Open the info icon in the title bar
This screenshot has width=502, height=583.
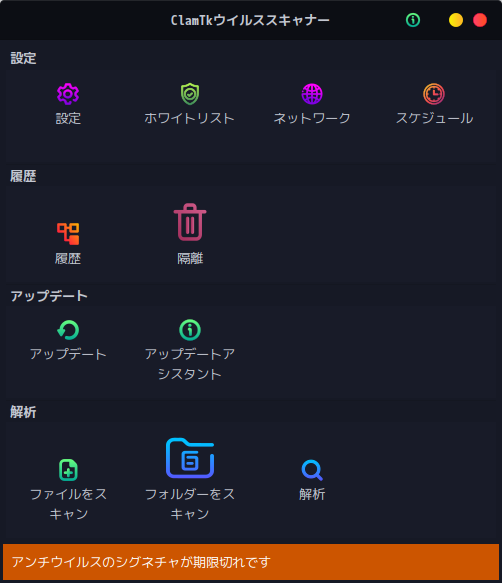pos(413,20)
